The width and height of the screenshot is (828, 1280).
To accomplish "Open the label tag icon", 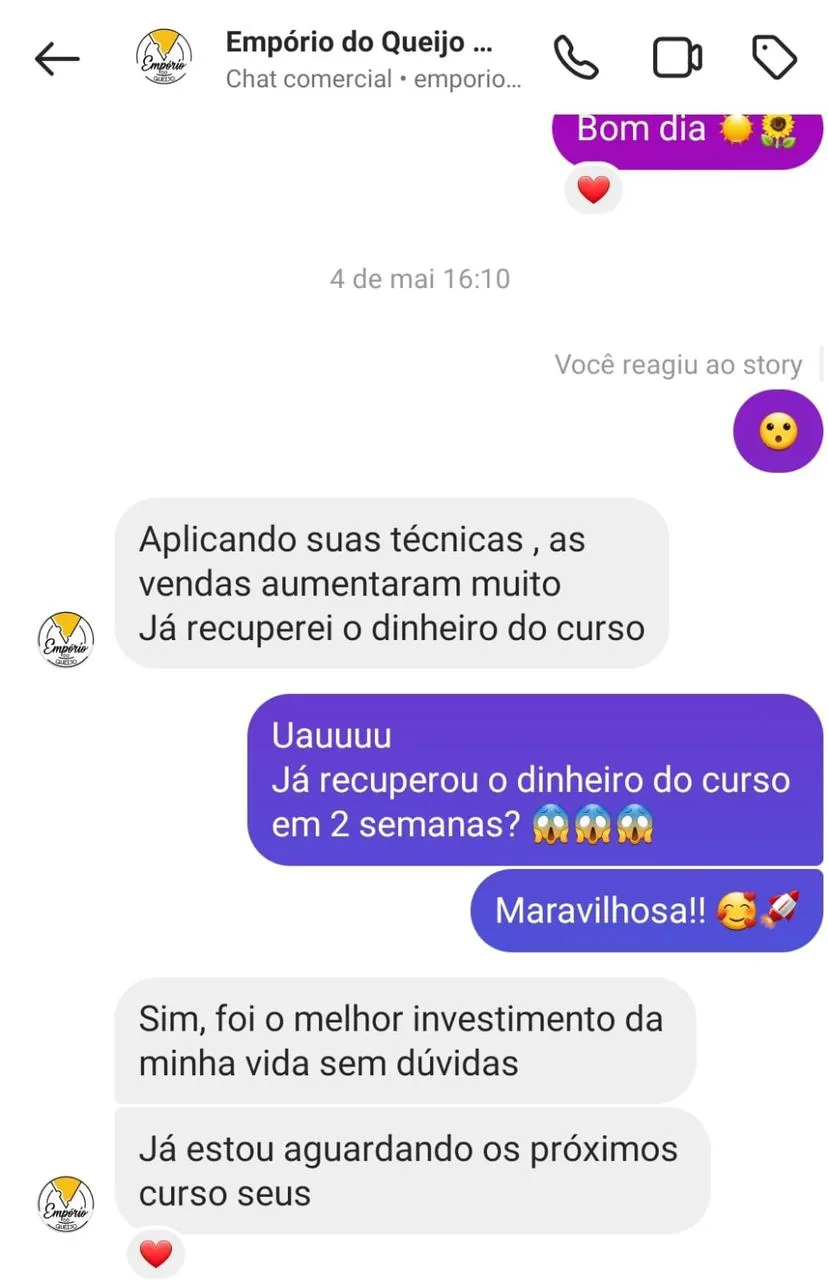I will click(x=774, y=58).
